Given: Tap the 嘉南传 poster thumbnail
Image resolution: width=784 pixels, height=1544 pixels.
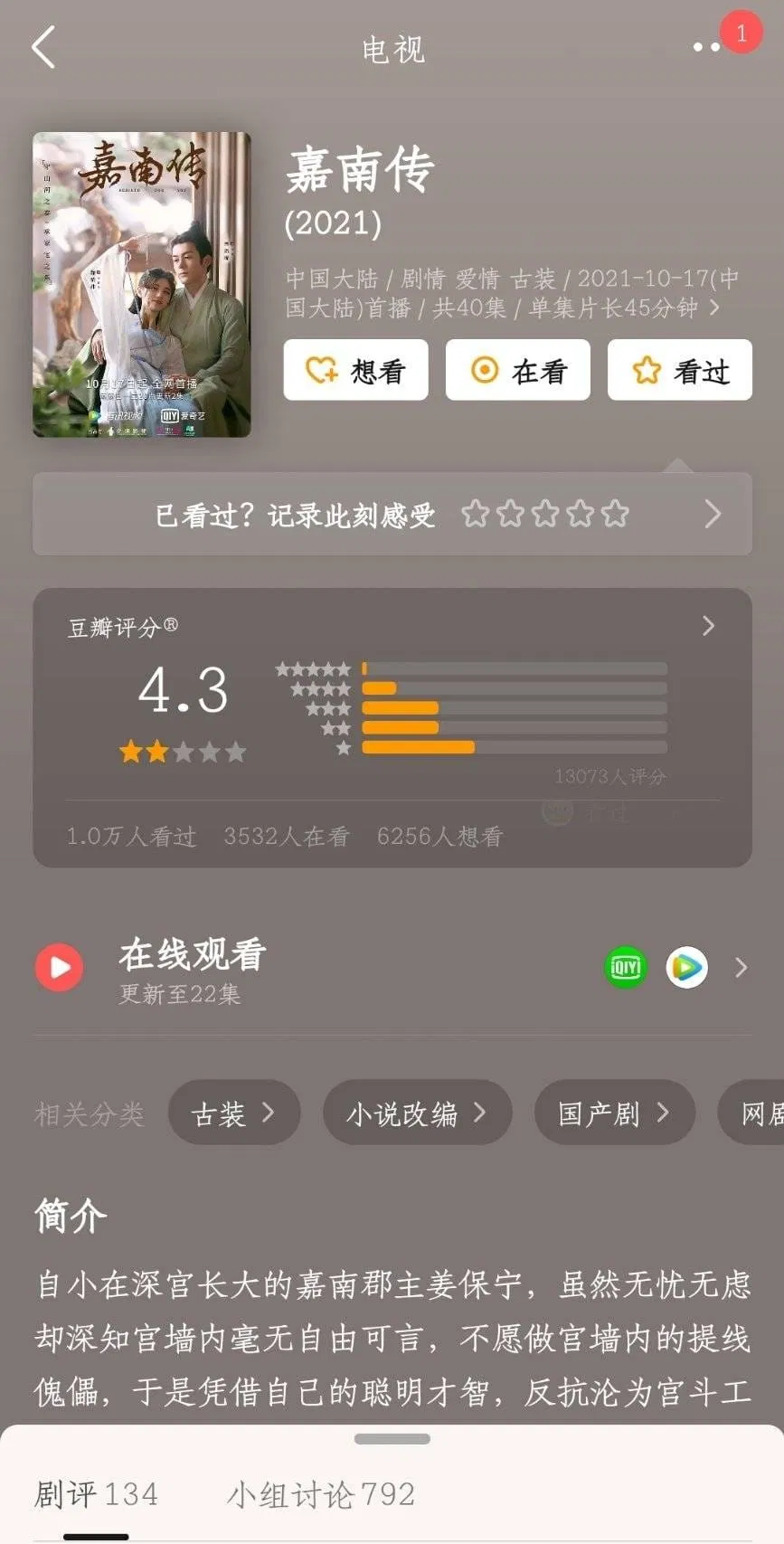Looking at the screenshot, I should (140, 285).
